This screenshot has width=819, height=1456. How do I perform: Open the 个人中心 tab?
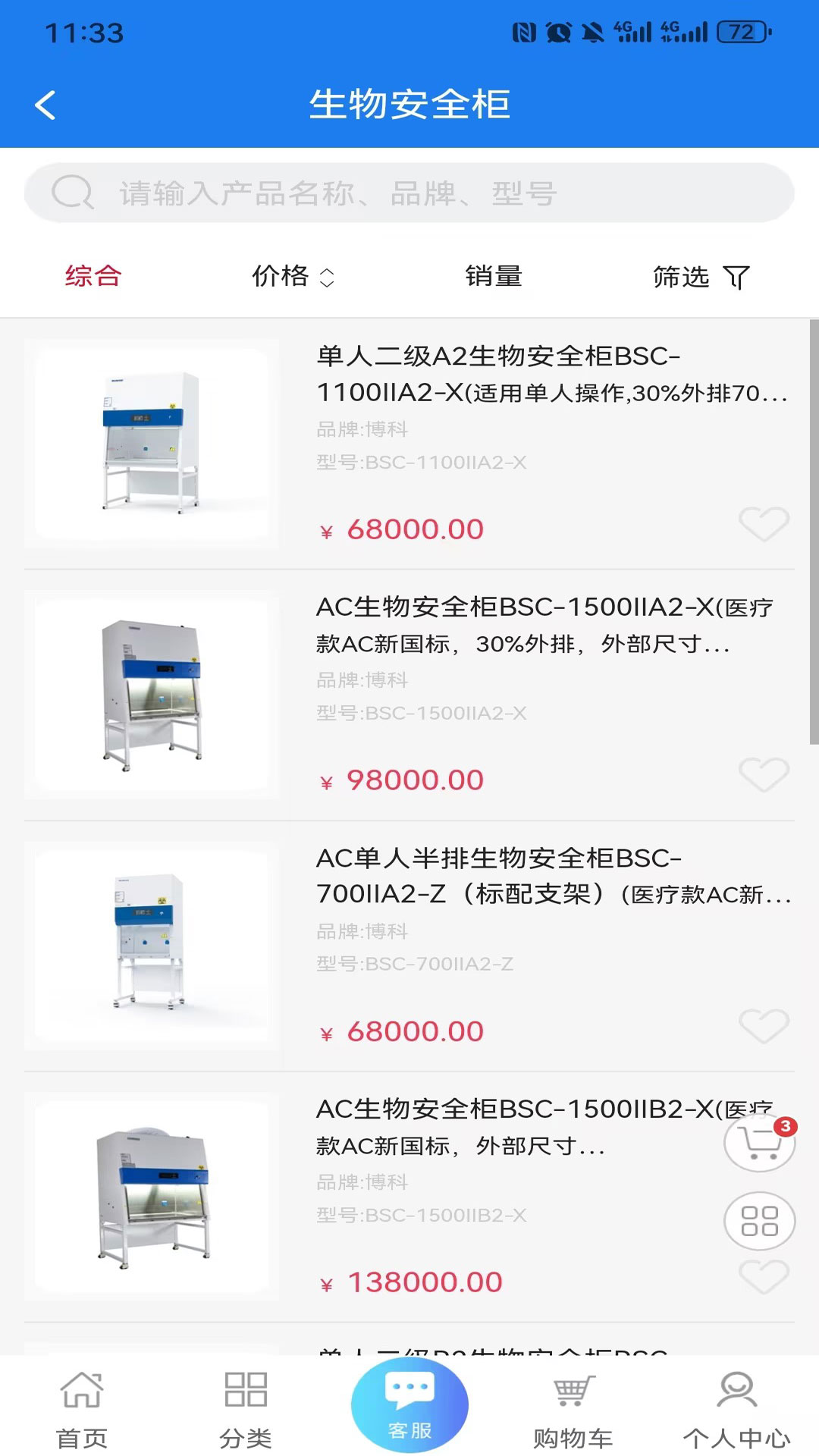[736, 1409]
